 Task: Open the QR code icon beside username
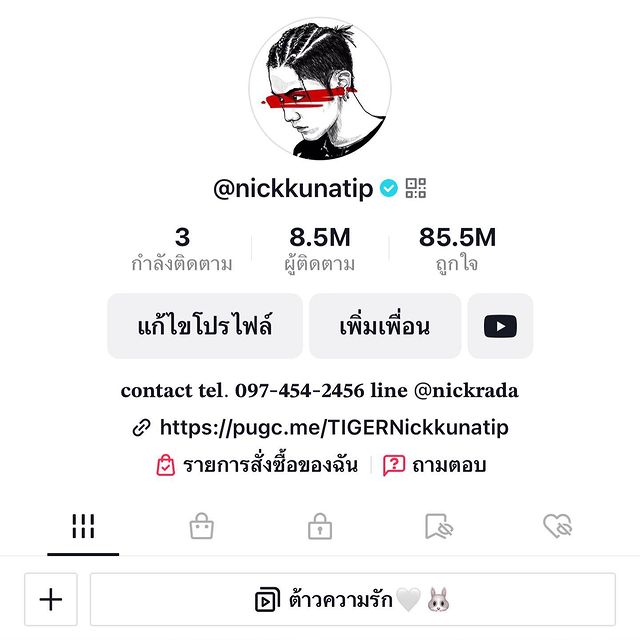416,187
